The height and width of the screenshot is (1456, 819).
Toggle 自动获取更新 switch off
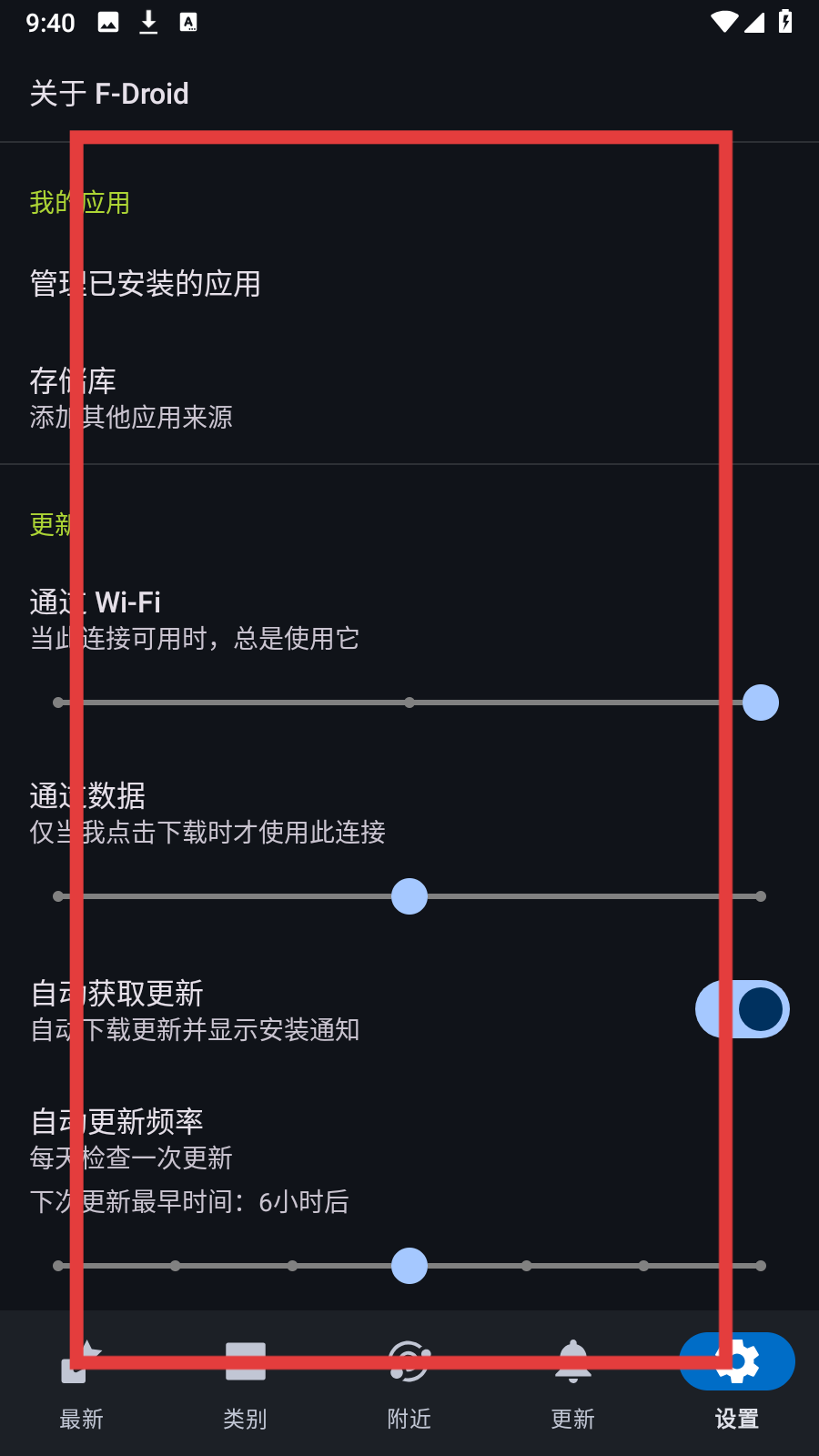point(742,1009)
